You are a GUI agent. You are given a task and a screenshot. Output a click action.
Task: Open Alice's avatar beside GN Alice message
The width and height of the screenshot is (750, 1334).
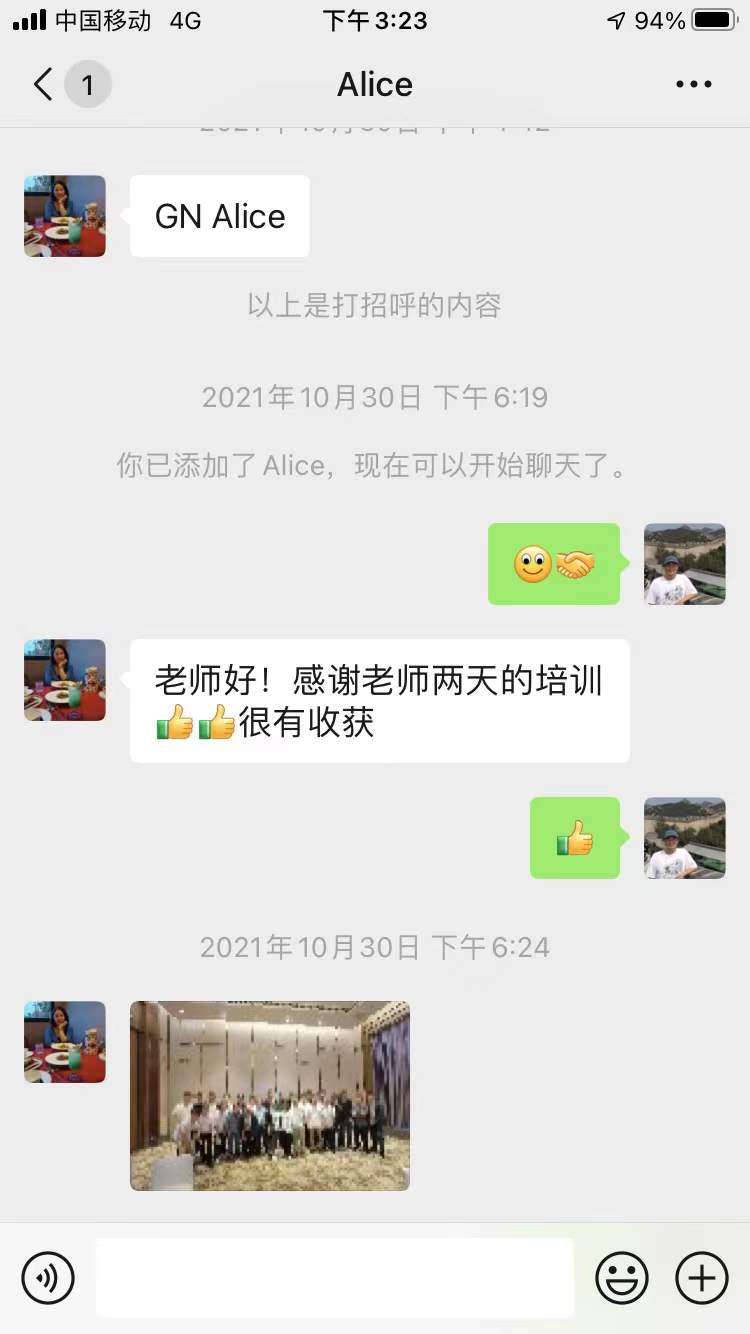[65, 216]
